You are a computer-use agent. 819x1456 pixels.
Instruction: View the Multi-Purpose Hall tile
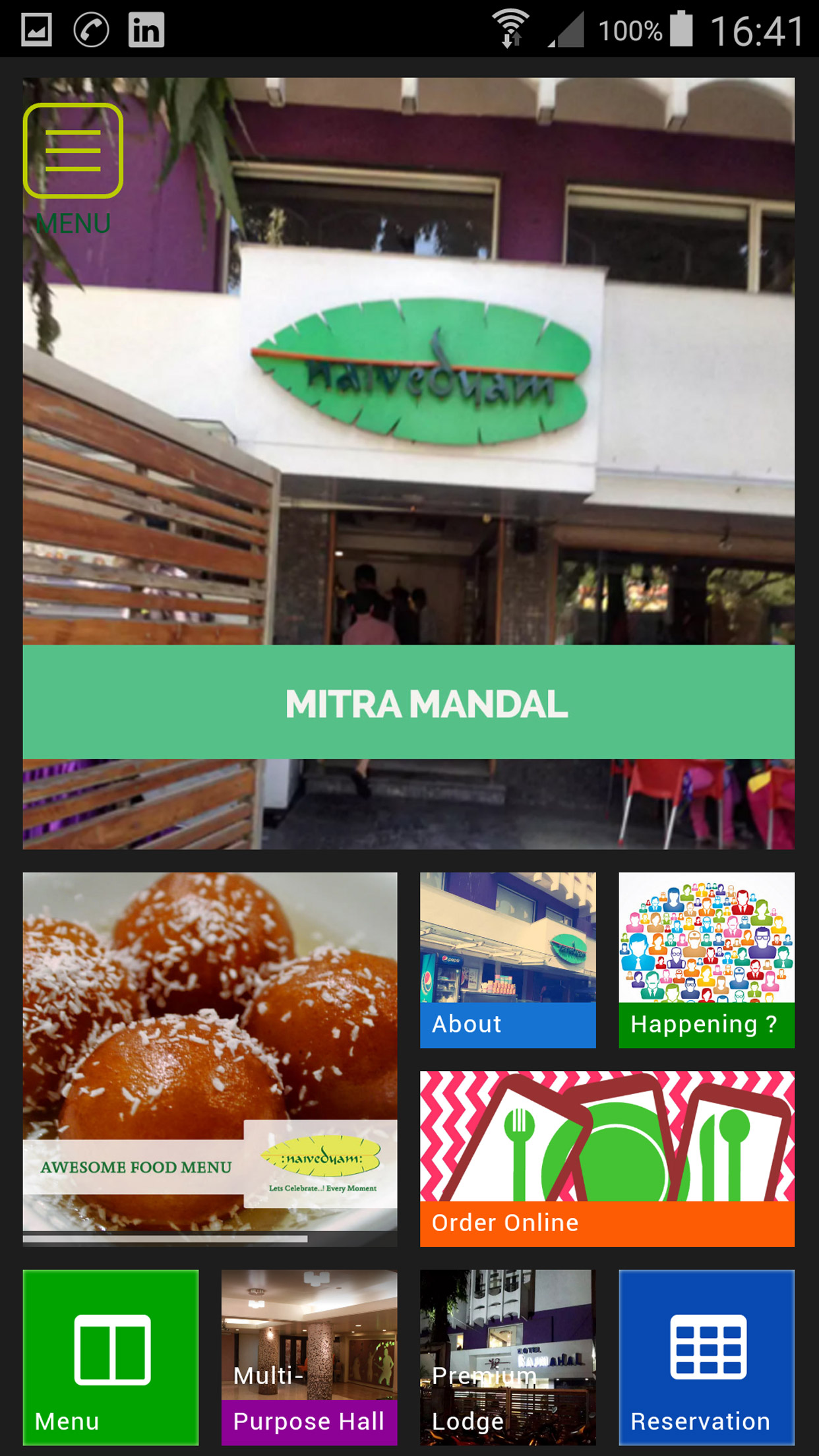[x=309, y=1357]
